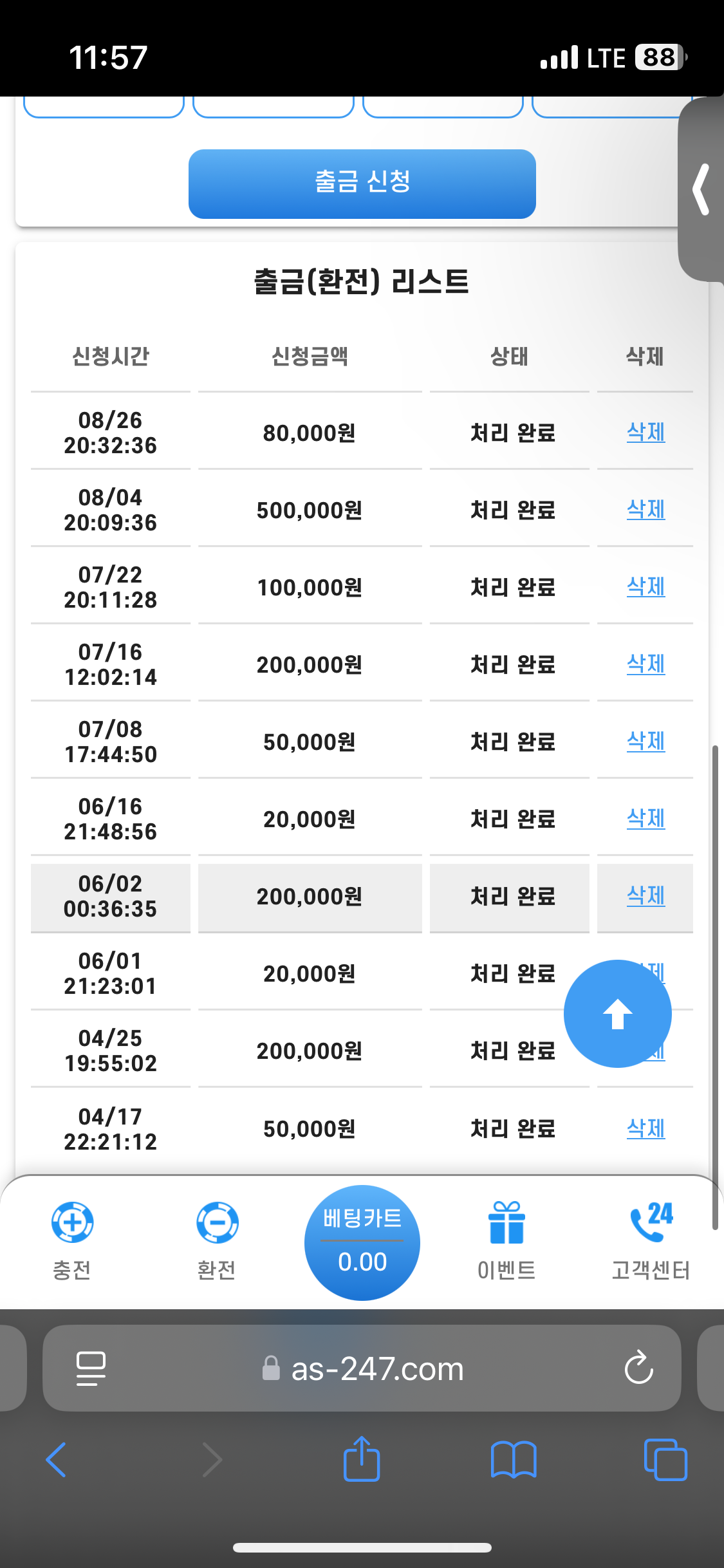Screen dimensions: 724x1568
Task: Delete the 04/17 50,000원 withdrawal record
Action: tap(645, 1128)
